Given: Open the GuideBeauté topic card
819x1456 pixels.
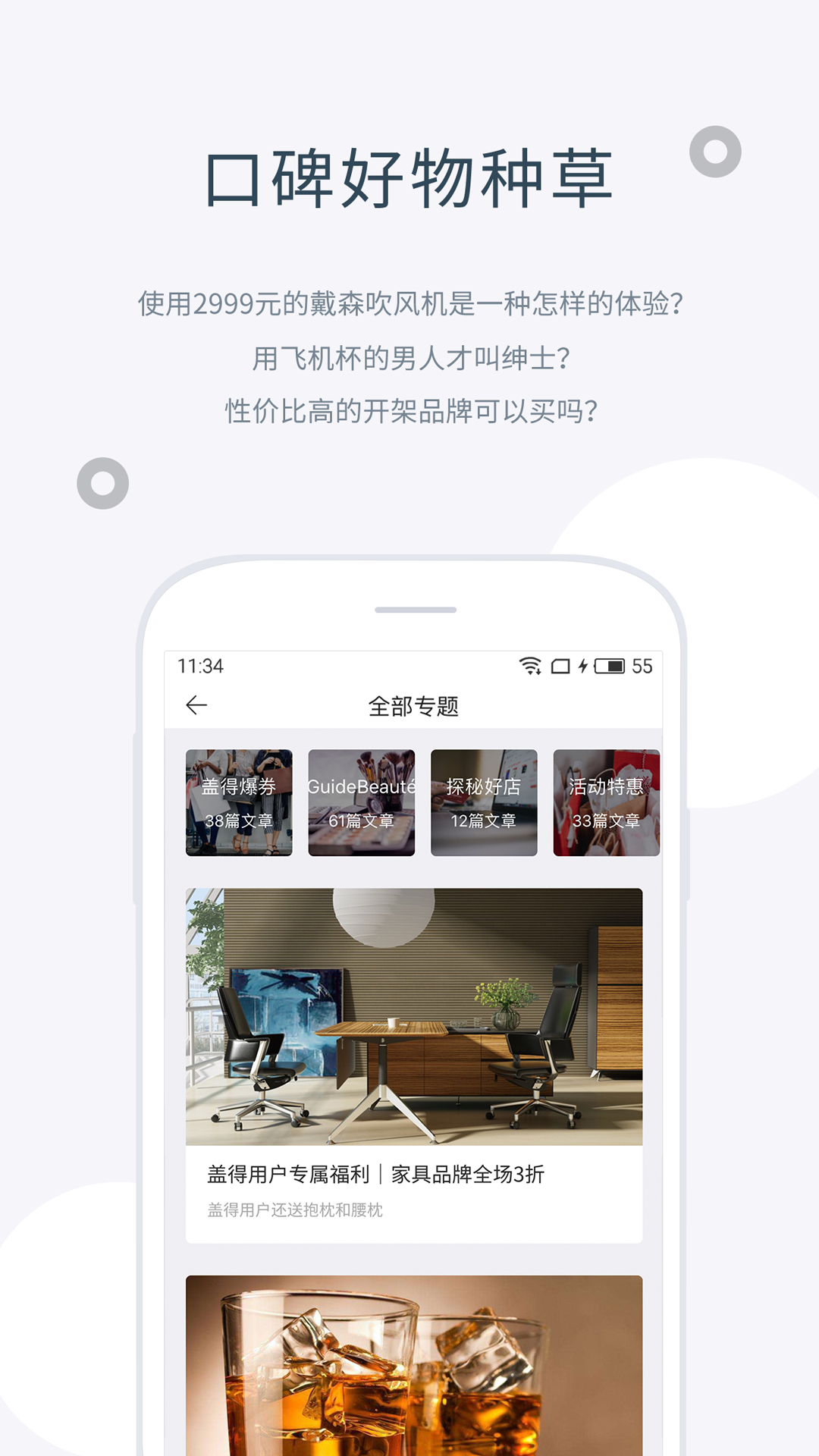Looking at the screenshot, I should pos(361,802).
